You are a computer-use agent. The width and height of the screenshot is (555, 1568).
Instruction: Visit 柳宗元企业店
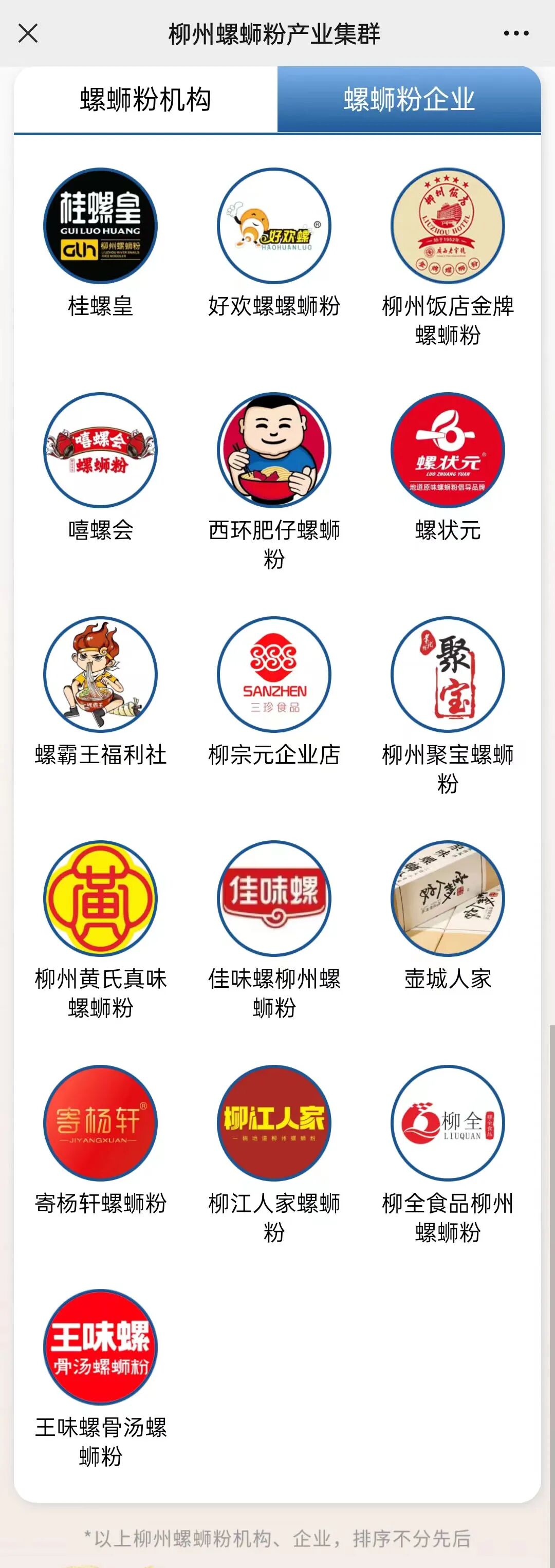274,674
